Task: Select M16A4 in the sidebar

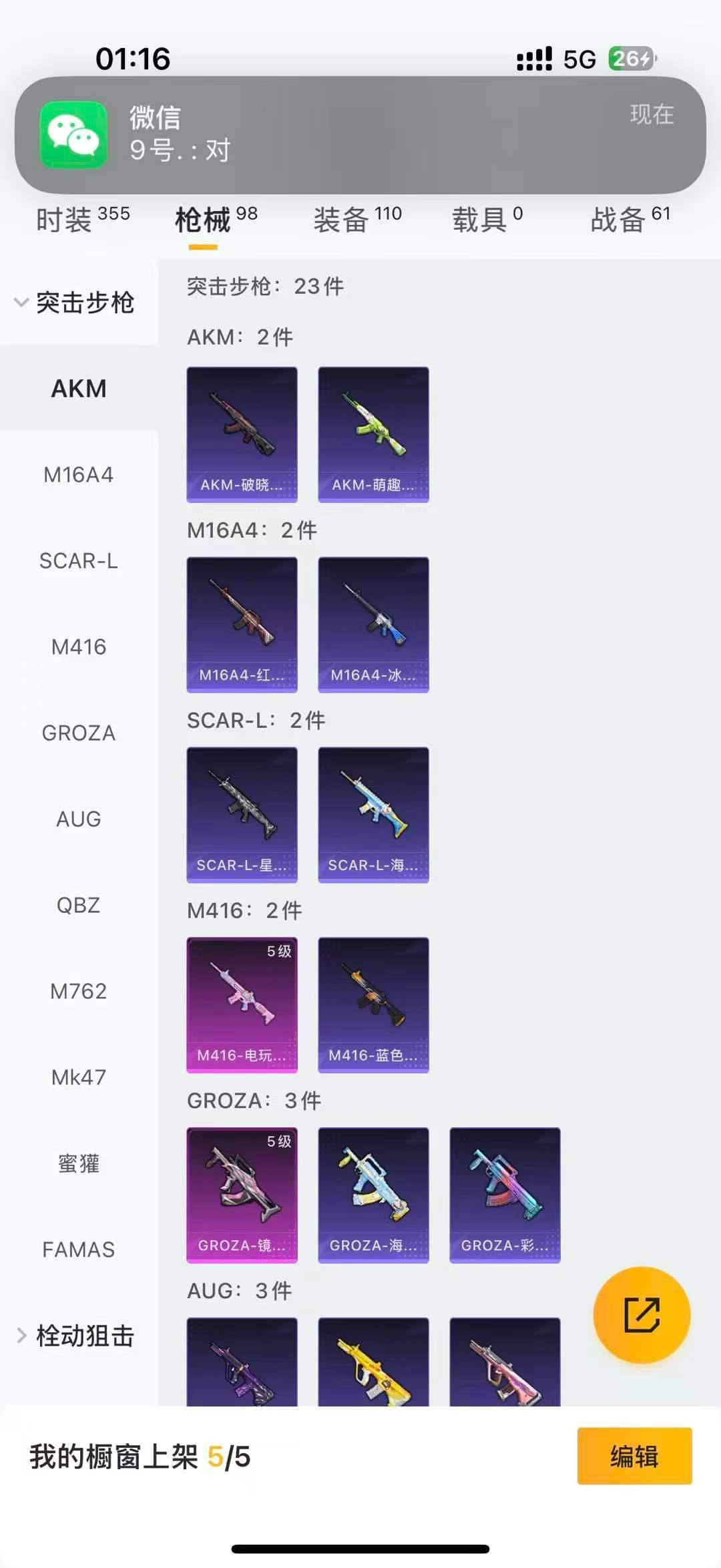Action: click(x=79, y=475)
